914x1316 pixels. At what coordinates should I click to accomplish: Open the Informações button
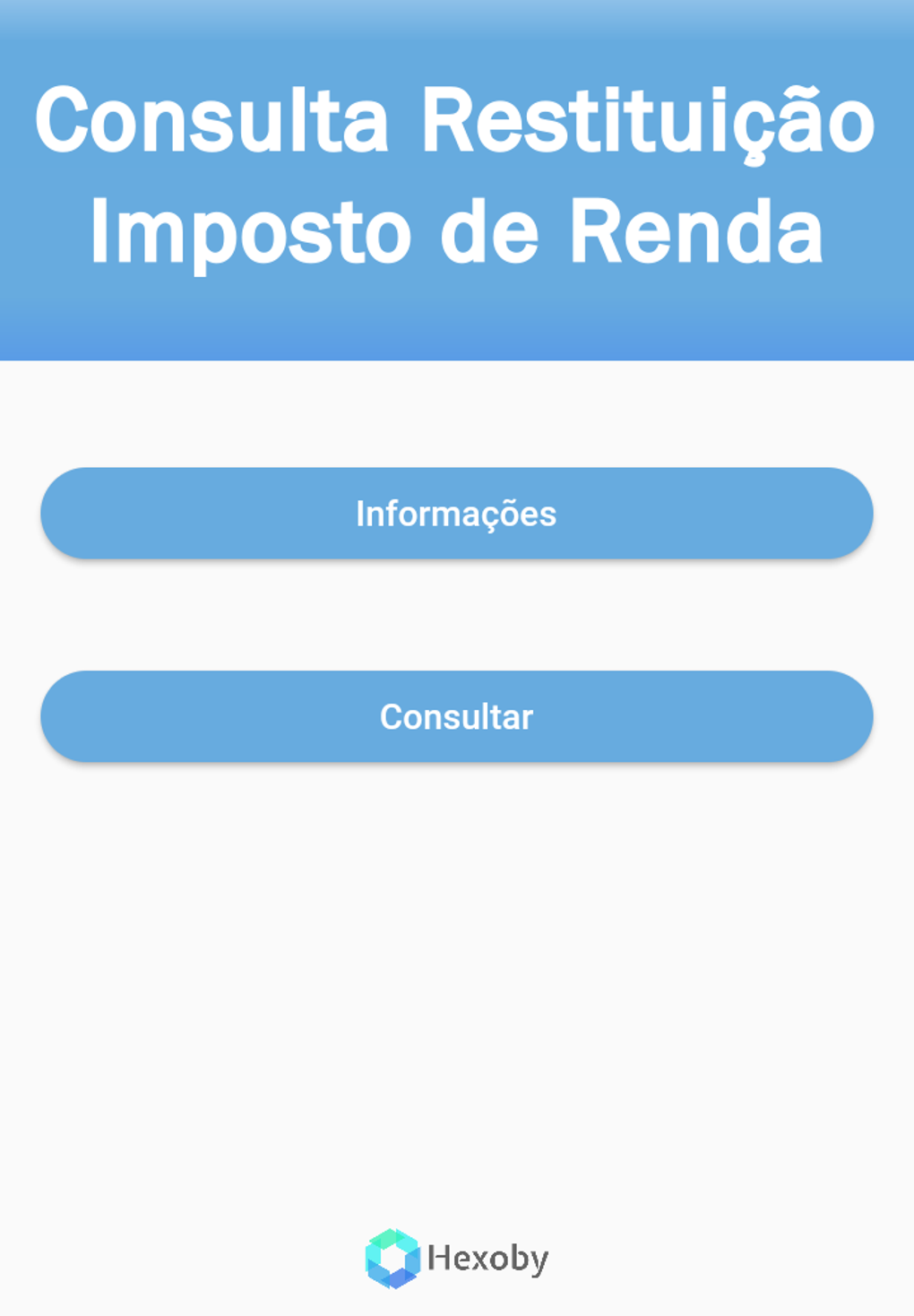tap(456, 514)
